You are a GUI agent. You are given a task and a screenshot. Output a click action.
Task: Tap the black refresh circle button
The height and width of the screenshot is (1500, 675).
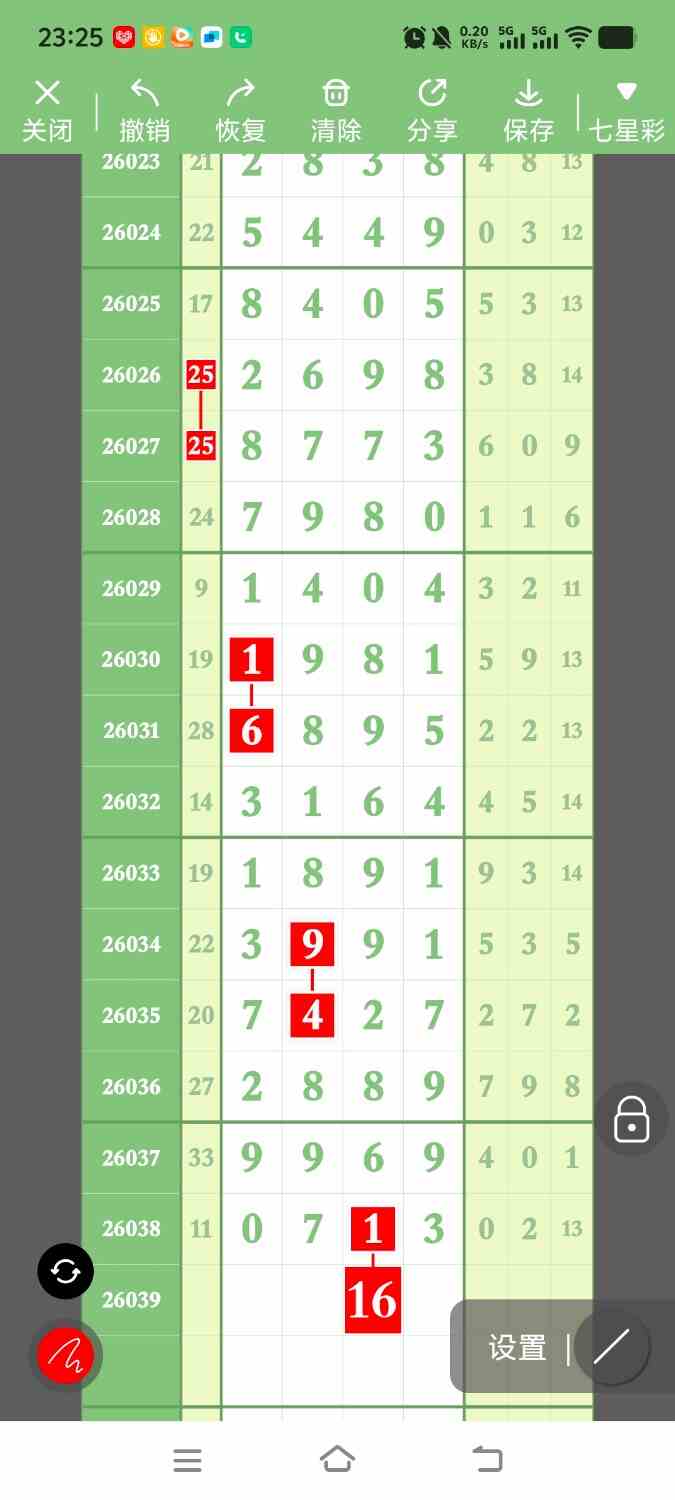[65, 1271]
